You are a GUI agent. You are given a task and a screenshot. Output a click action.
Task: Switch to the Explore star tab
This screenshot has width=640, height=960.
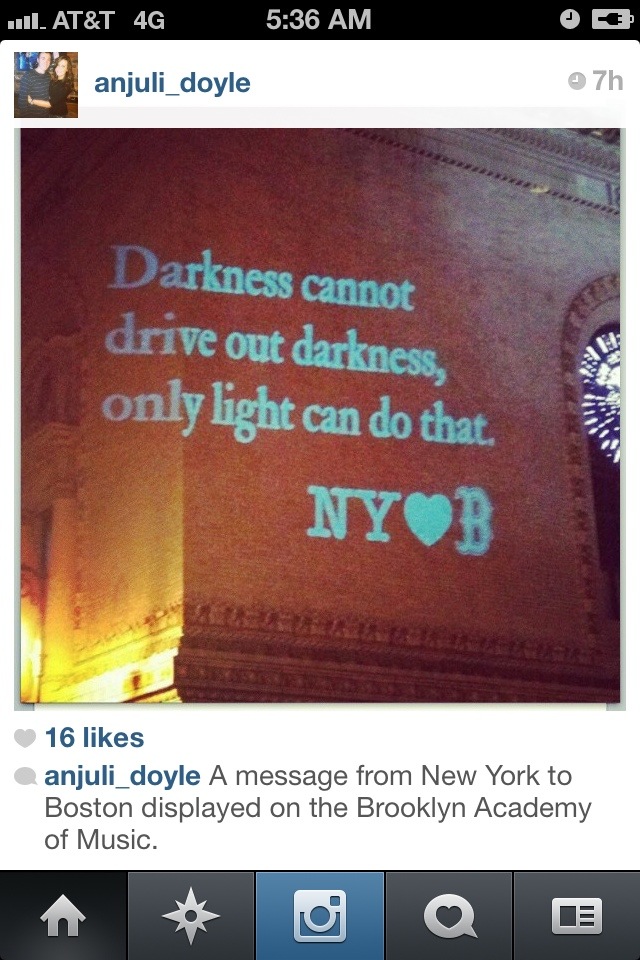click(x=192, y=916)
